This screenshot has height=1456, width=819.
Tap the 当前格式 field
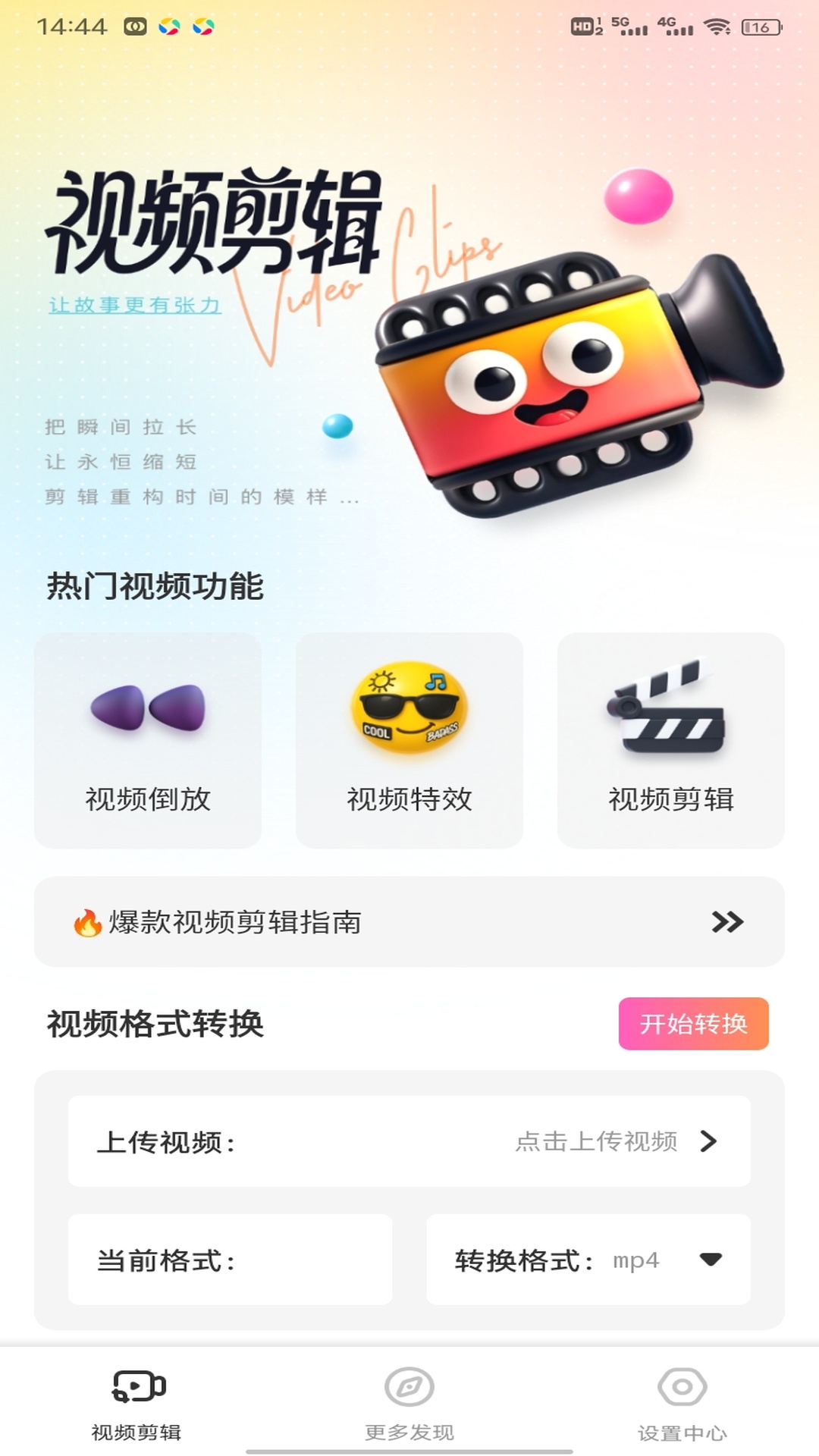click(228, 1260)
